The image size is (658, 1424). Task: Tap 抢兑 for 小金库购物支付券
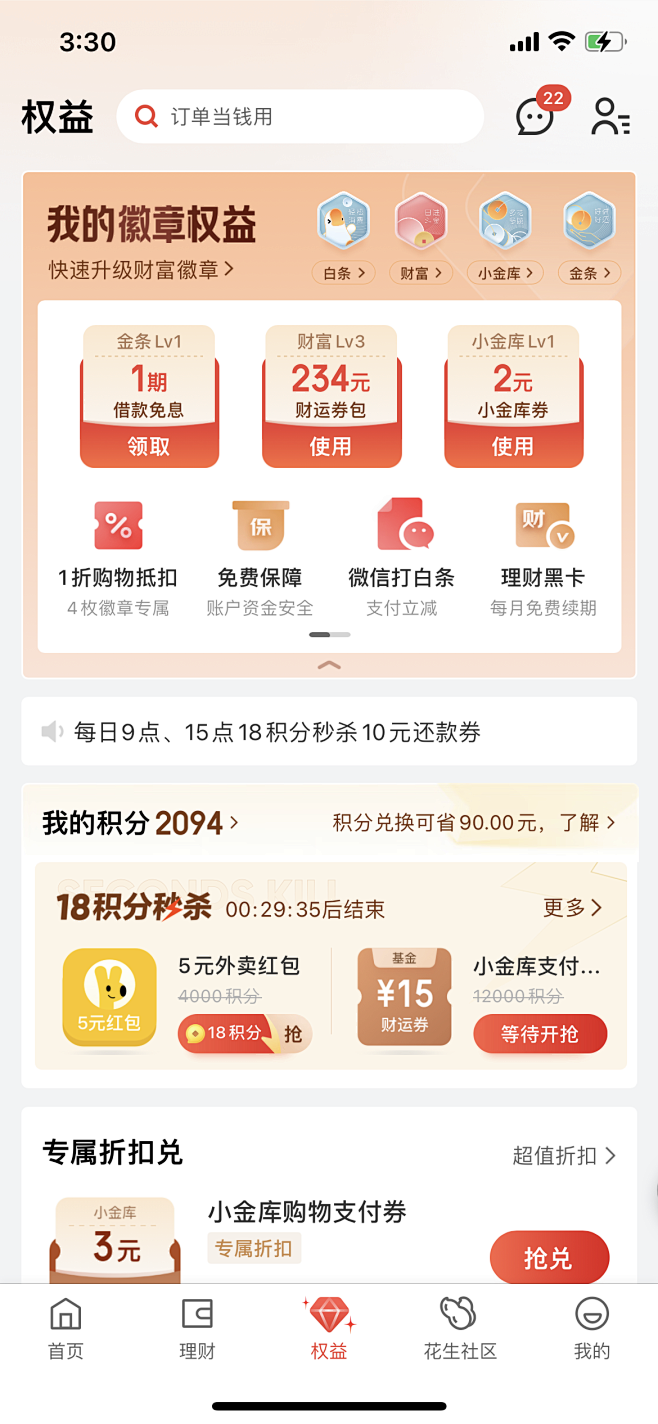coord(549,1257)
